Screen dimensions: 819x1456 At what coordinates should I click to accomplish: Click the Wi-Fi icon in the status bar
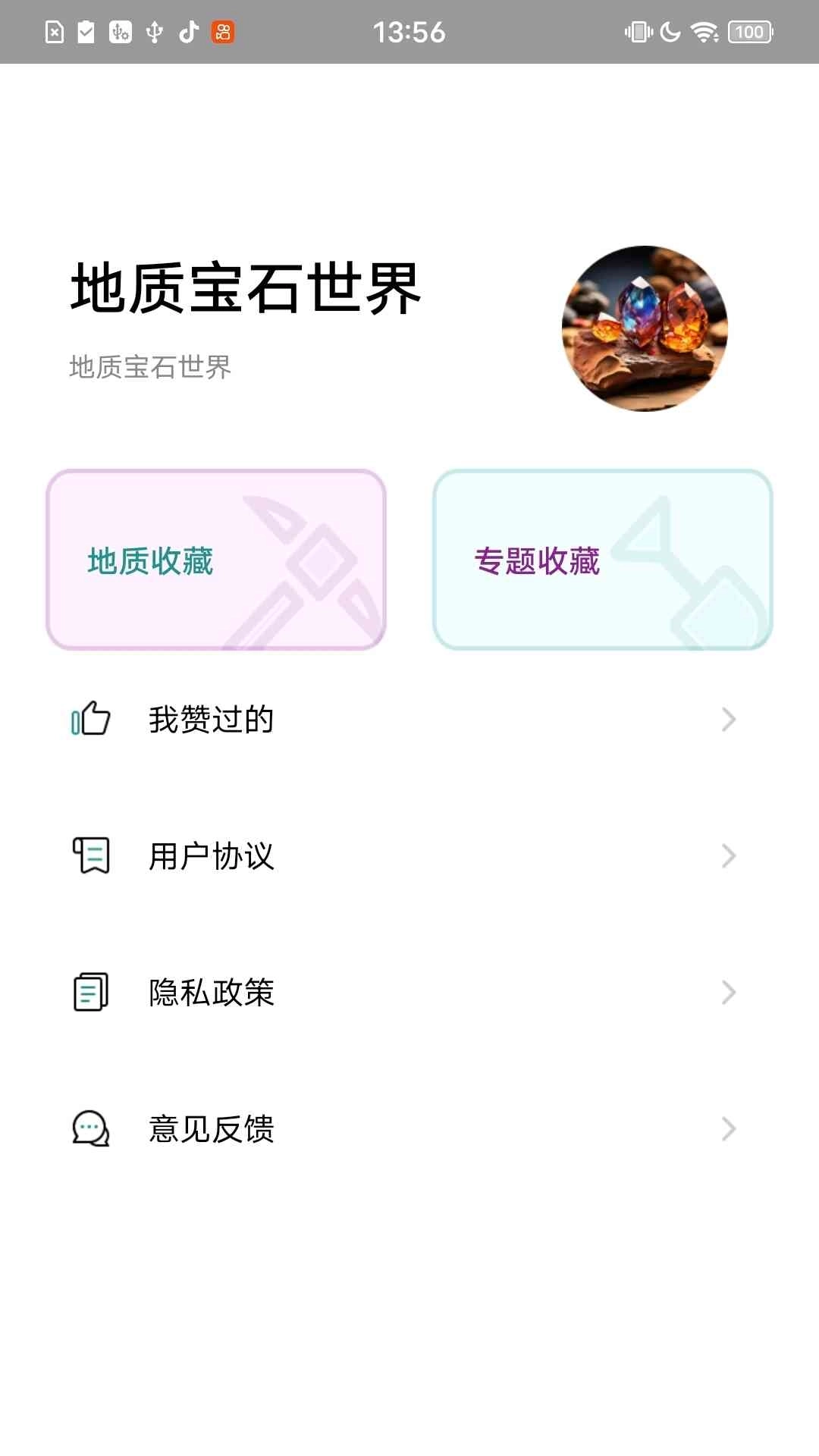[x=704, y=32]
